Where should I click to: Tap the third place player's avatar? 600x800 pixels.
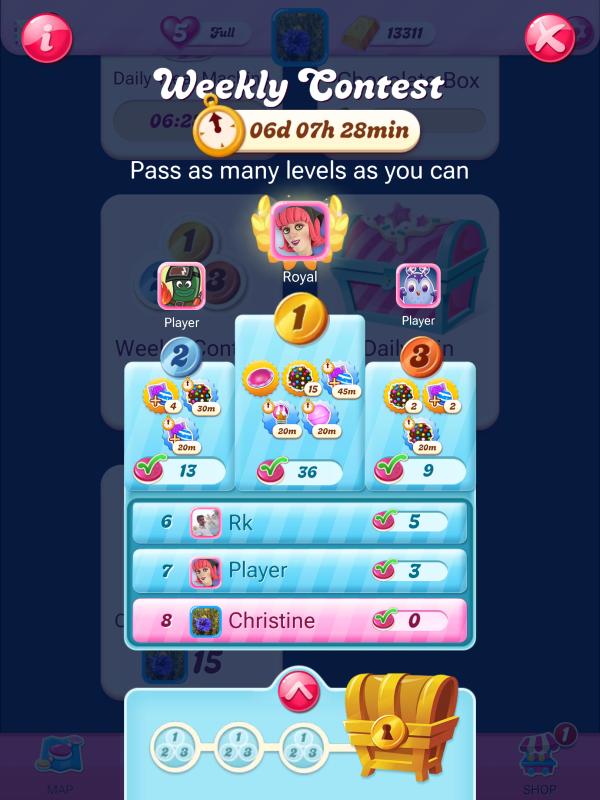point(418,287)
